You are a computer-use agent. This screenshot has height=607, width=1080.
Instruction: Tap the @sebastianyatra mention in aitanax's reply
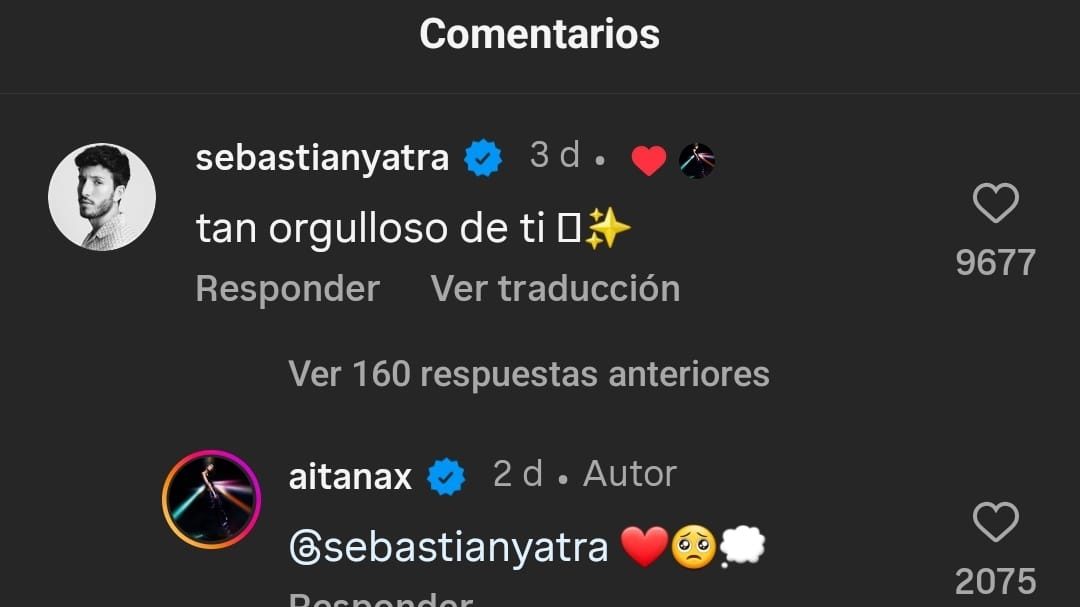tap(449, 548)
